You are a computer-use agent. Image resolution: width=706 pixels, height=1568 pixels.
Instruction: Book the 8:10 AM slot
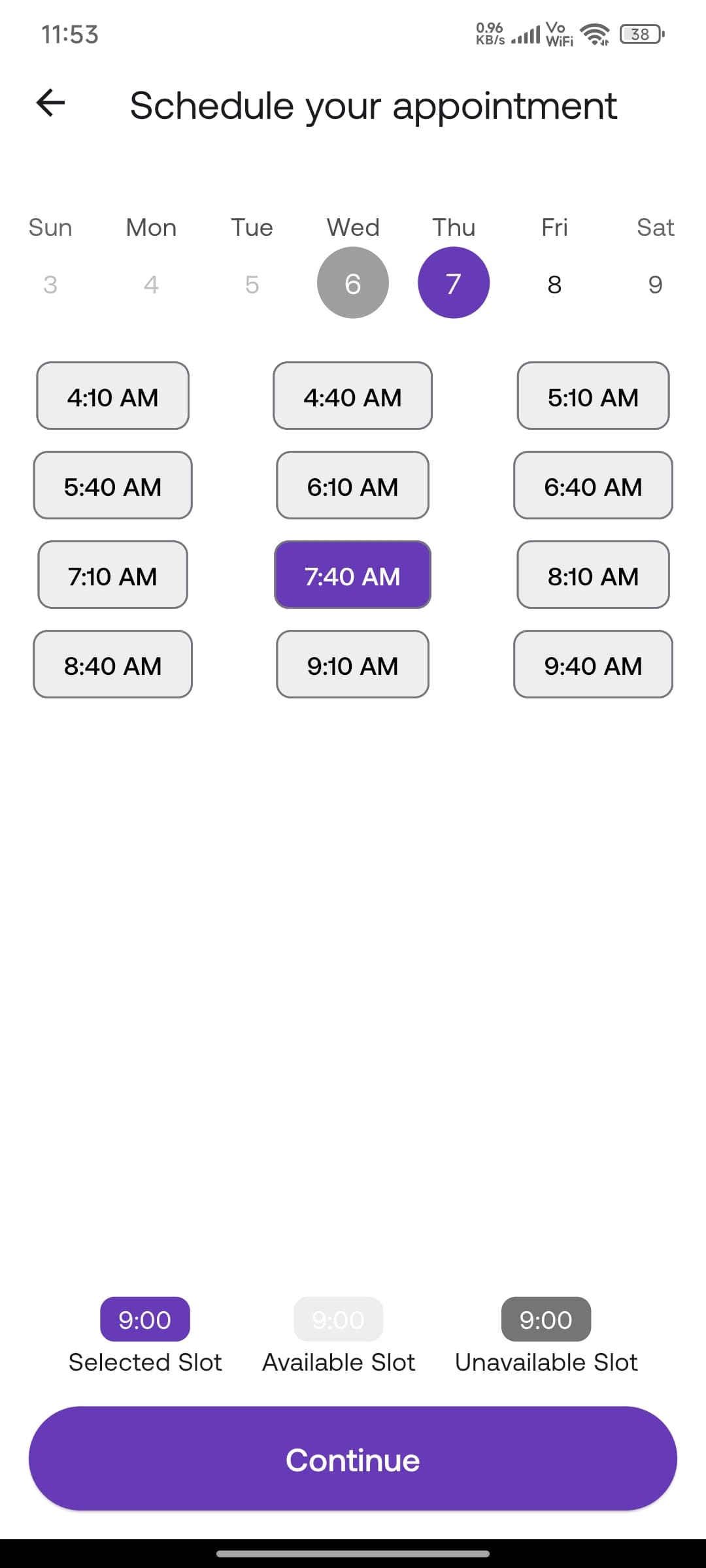pos(593,575)
